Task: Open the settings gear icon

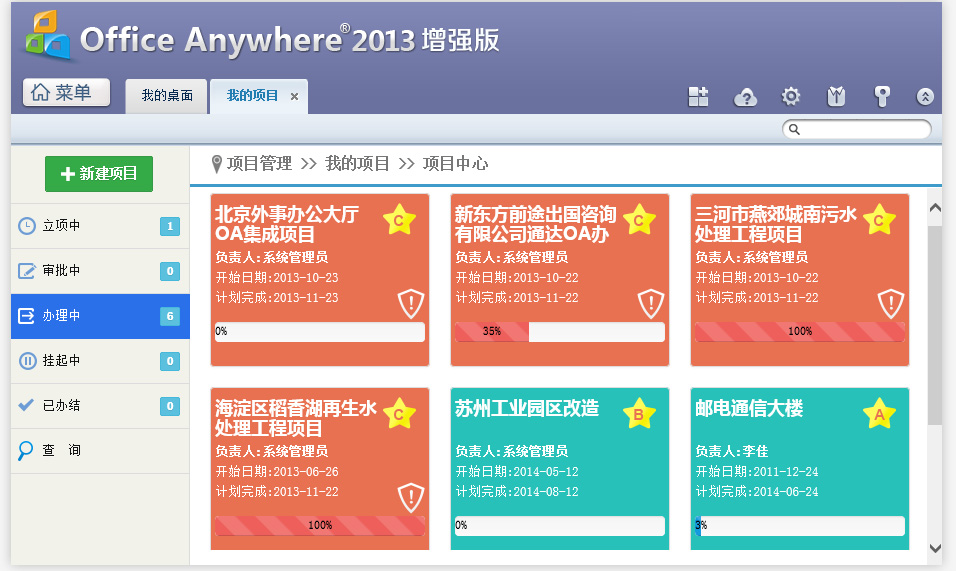Action: (791, 96)
